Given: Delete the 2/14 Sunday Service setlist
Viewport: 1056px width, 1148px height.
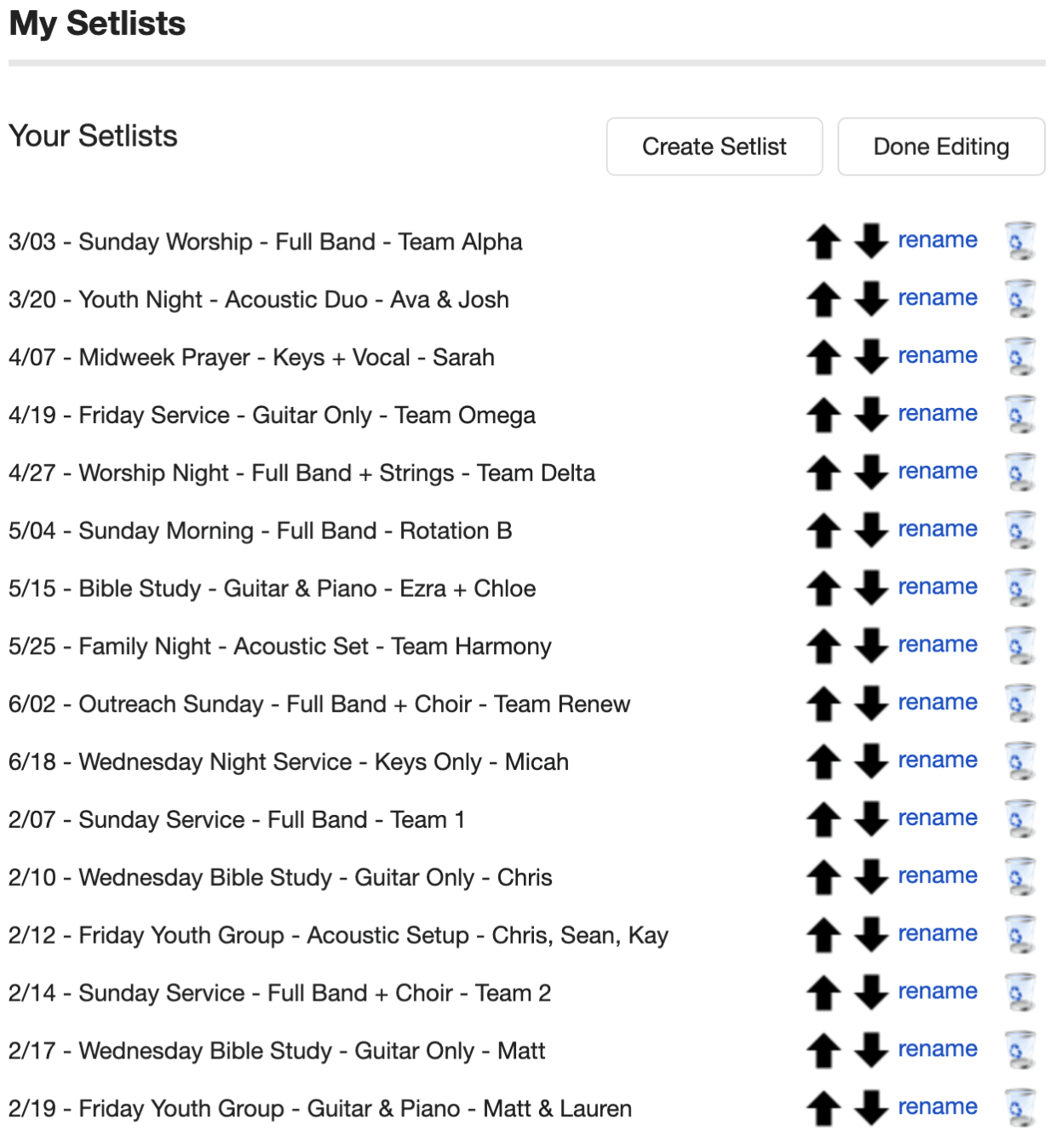Looking at the screenshot, I should click(x=1019, y=992).
